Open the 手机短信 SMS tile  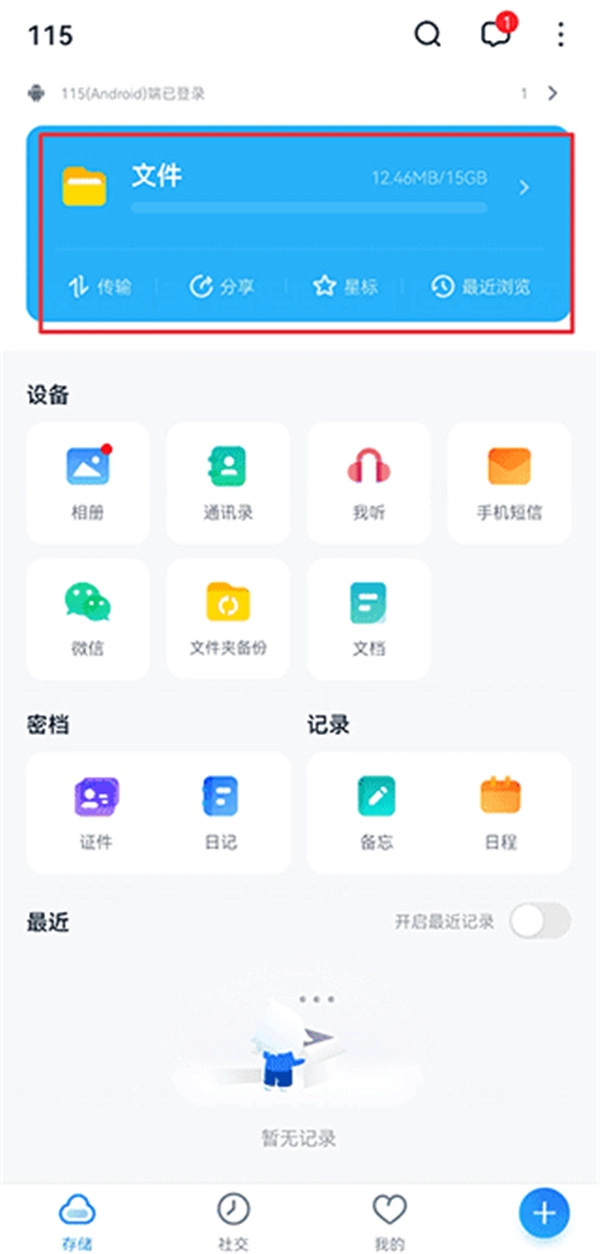509,483
